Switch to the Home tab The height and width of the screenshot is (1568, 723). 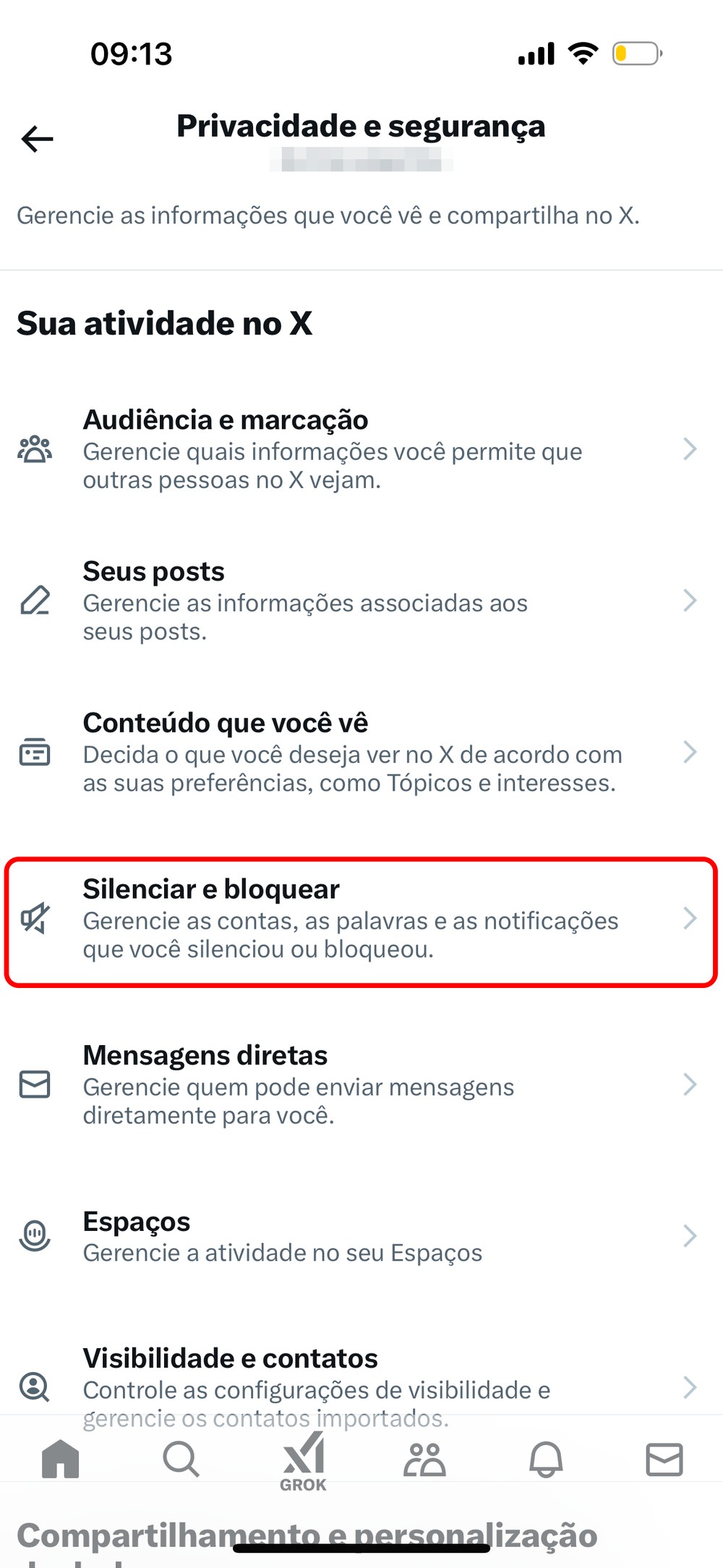61,1458
